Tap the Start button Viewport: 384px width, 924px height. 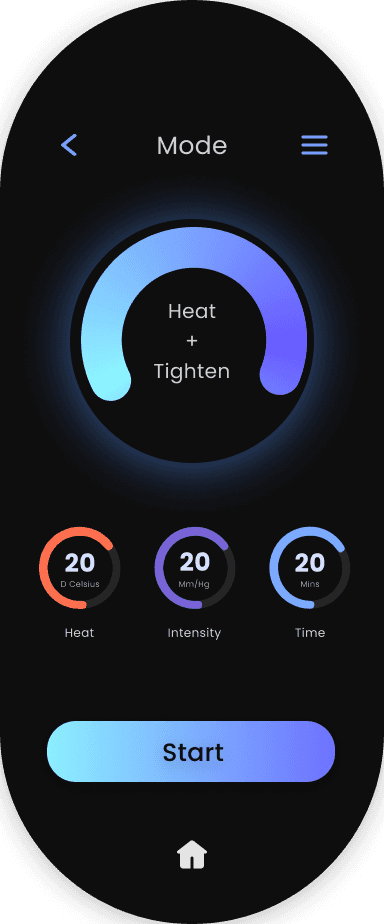(x=191, y=751)
